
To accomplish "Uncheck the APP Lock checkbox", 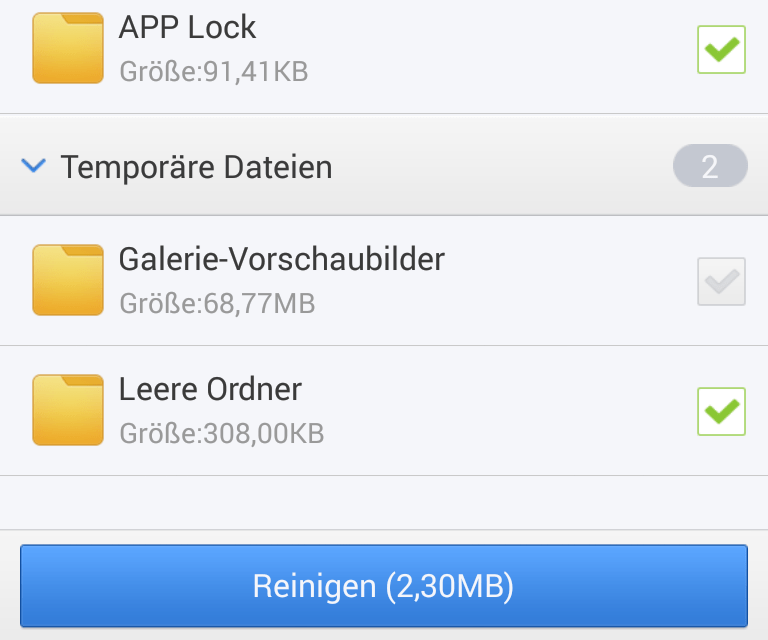I will [x=721, y=50].
